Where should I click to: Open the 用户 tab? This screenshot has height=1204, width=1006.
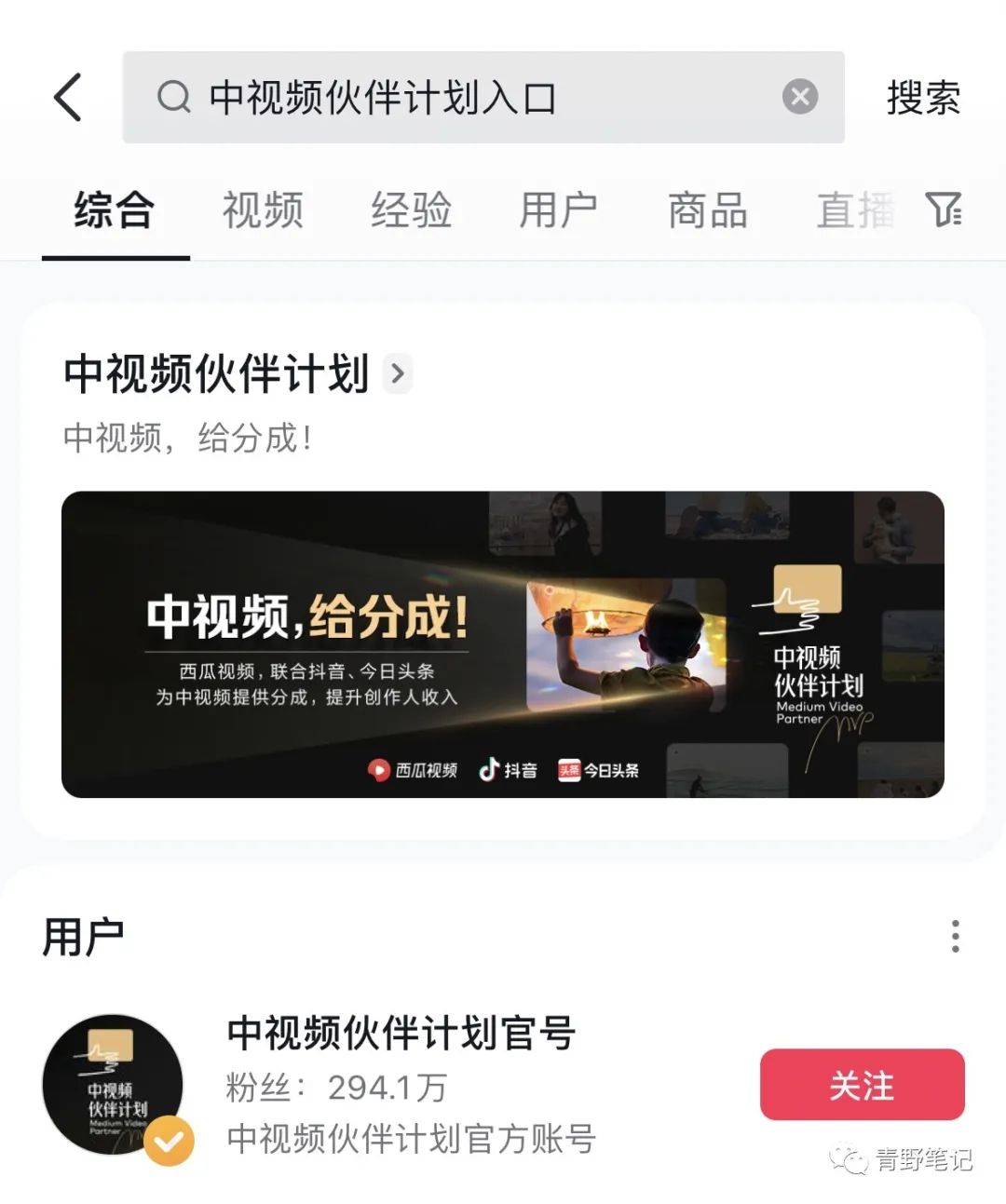coord(559,211)
